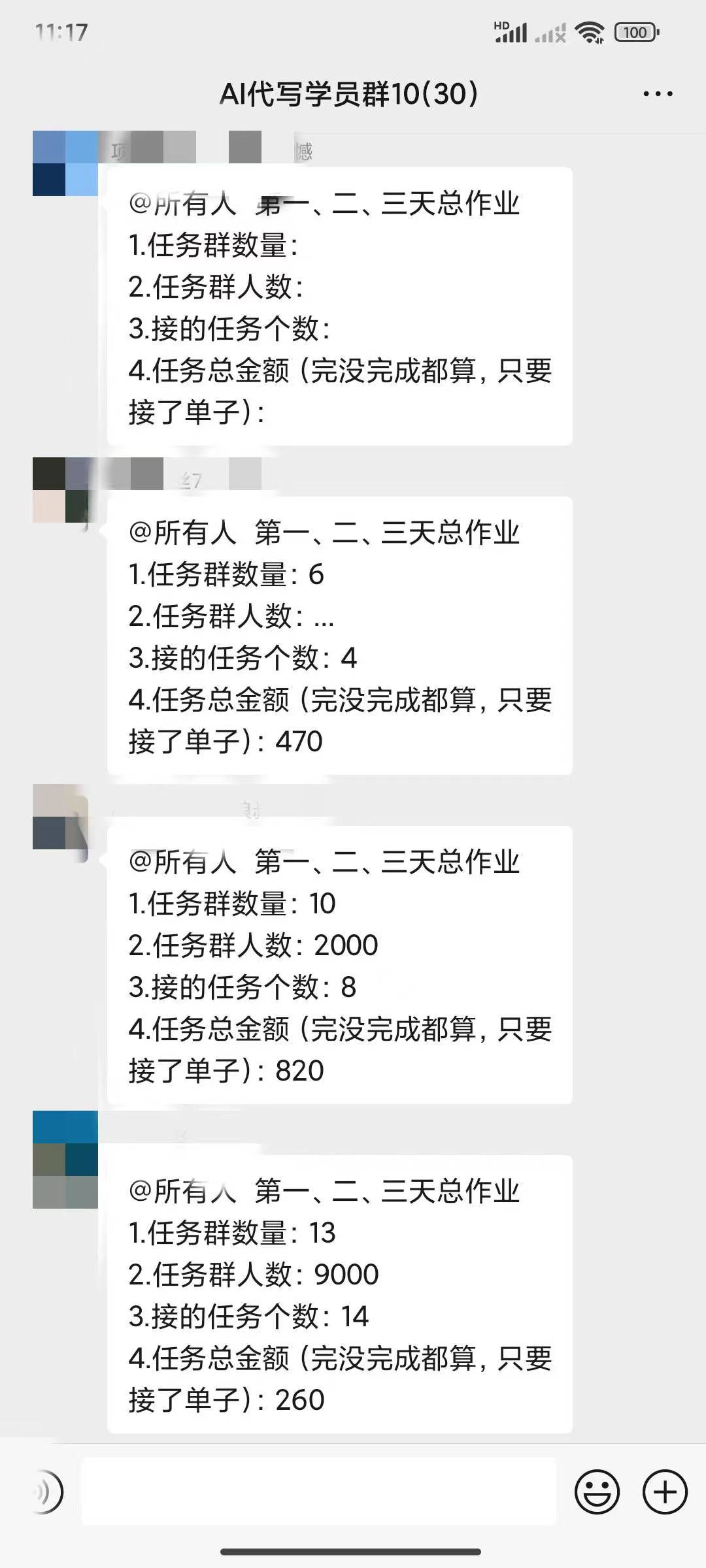Open the emoji picker

[x=596, y=1492]
